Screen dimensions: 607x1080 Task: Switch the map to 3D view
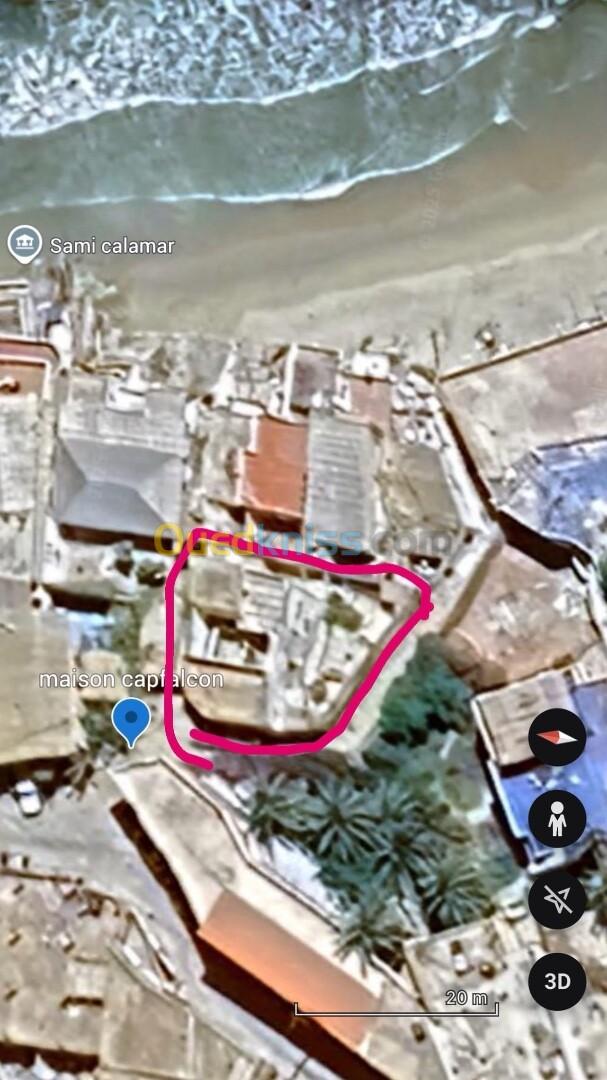(x=557, y=982)
